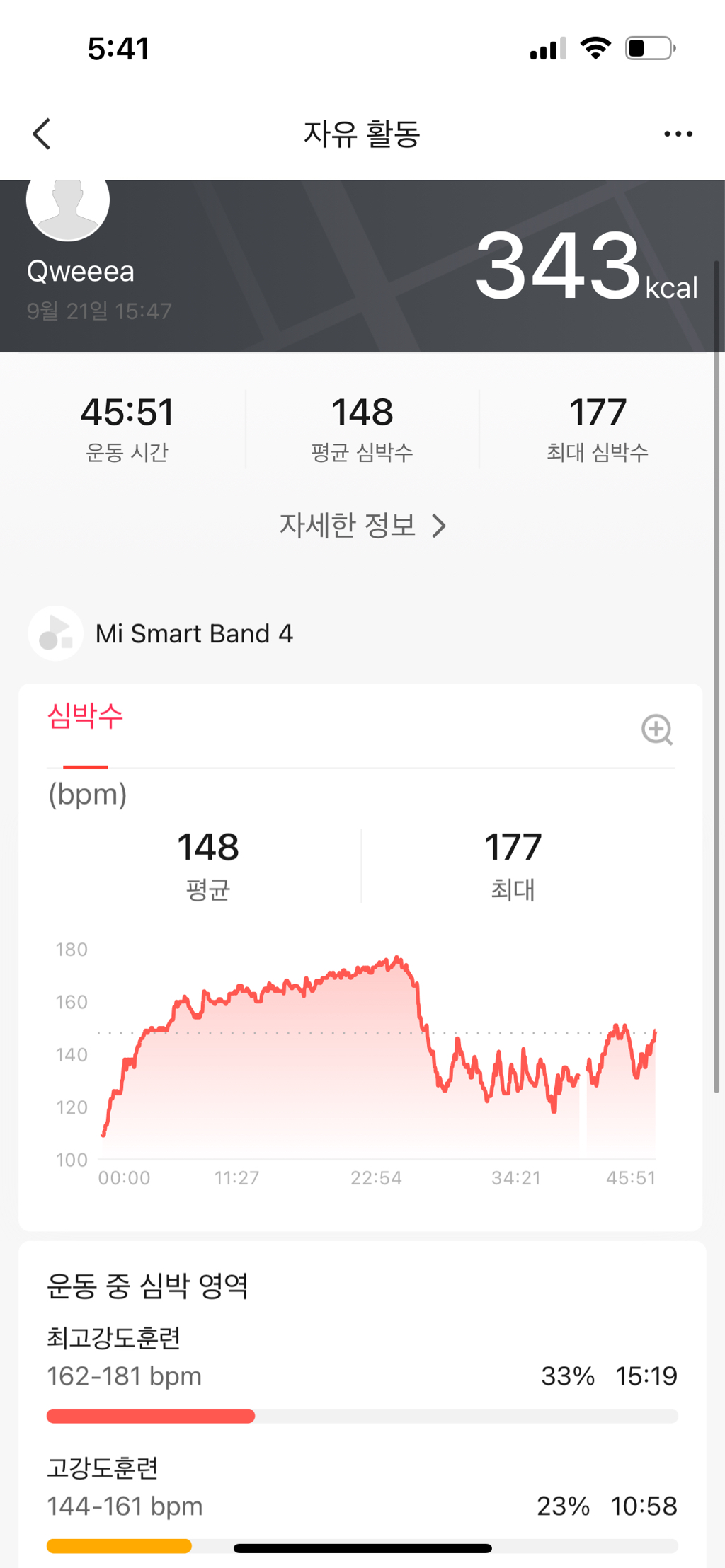725x1568 pixels.
Task: Select the 심박수 tab
Action: [85, 717]
